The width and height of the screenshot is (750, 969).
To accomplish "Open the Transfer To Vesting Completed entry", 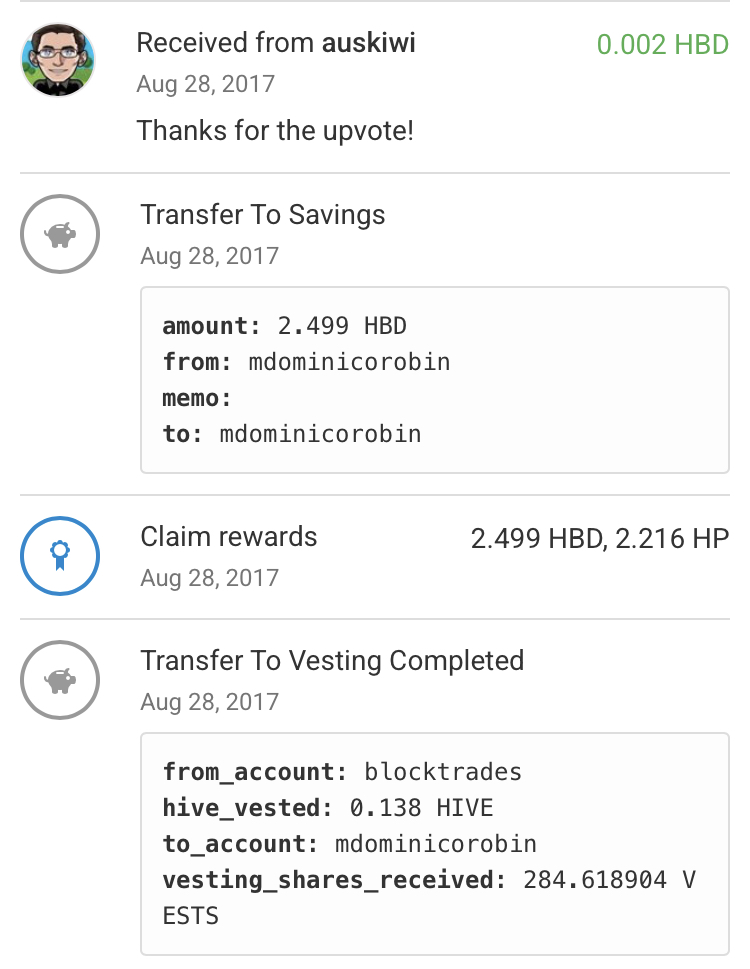I will click(x=331, y=660).
